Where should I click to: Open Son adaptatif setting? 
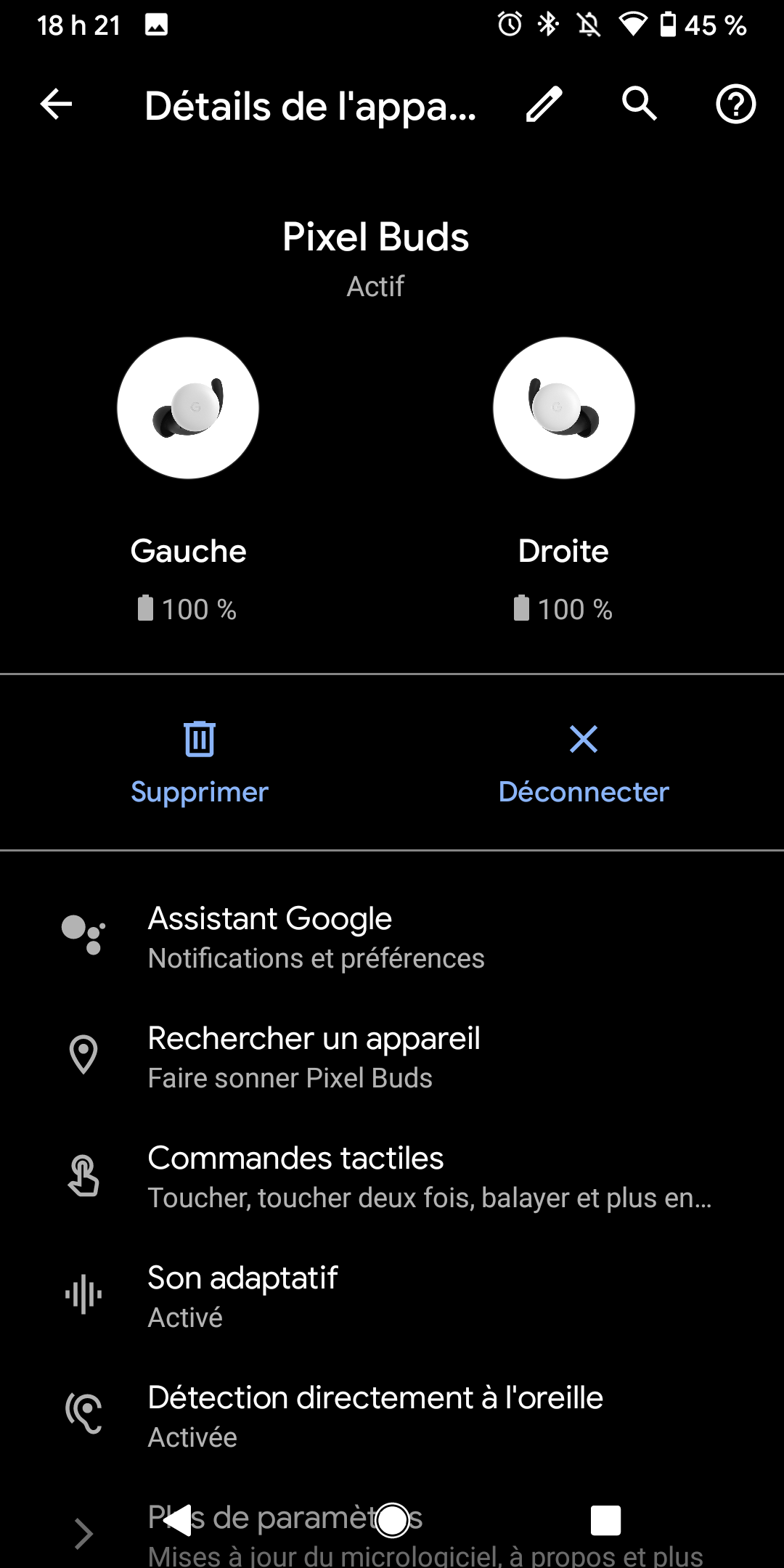(392, 1297)
